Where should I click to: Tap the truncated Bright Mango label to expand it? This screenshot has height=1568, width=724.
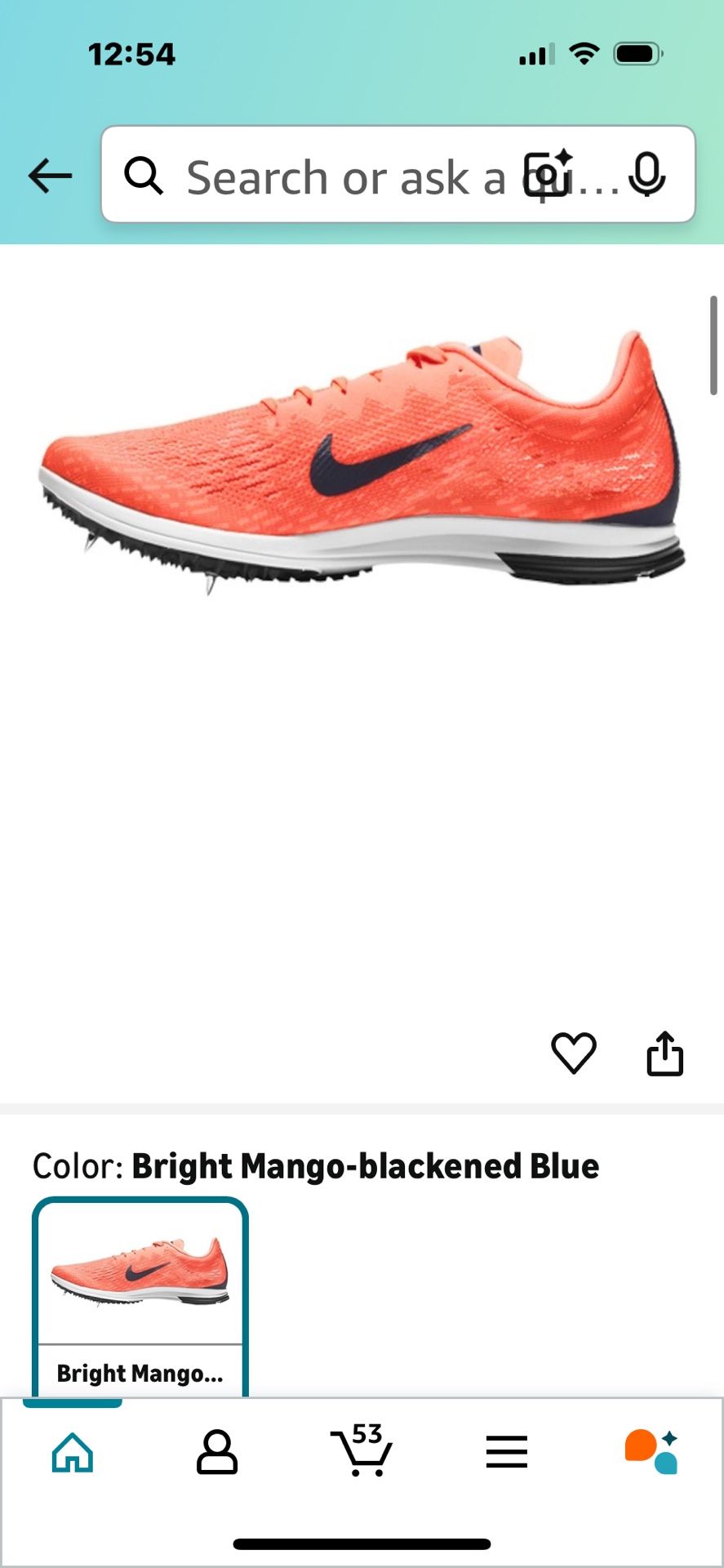(x=140, y=1374)
